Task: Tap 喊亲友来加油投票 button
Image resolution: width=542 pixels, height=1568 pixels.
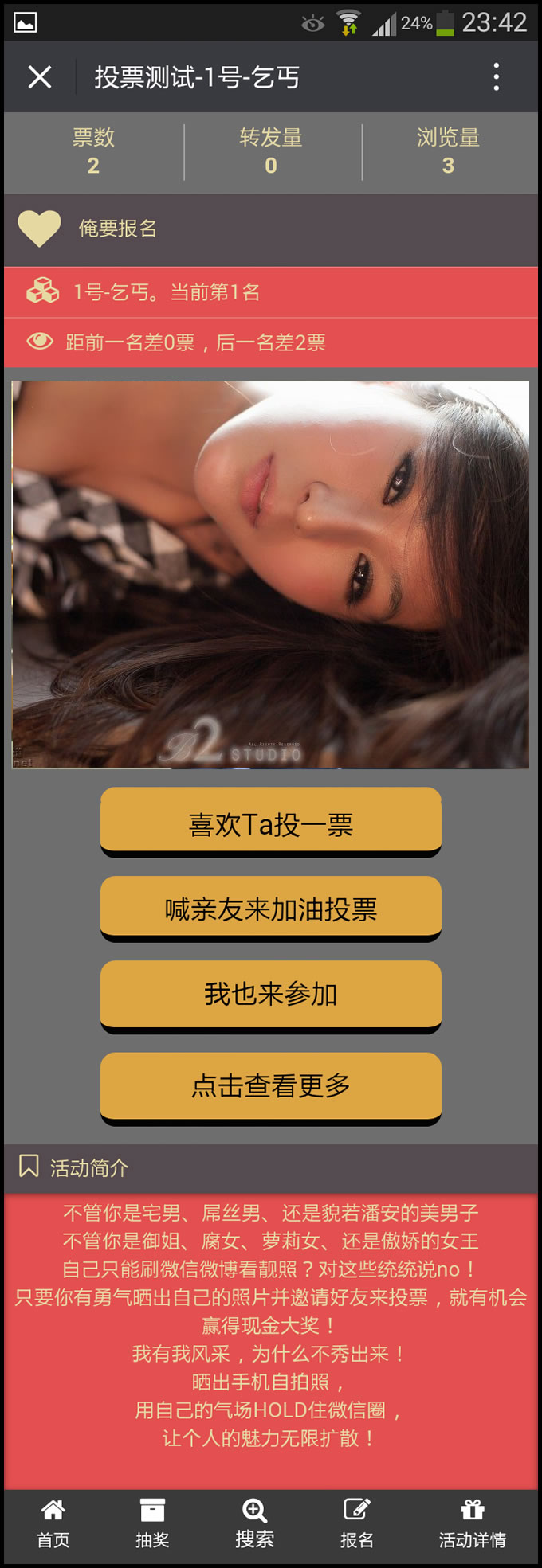Action: 270,908
